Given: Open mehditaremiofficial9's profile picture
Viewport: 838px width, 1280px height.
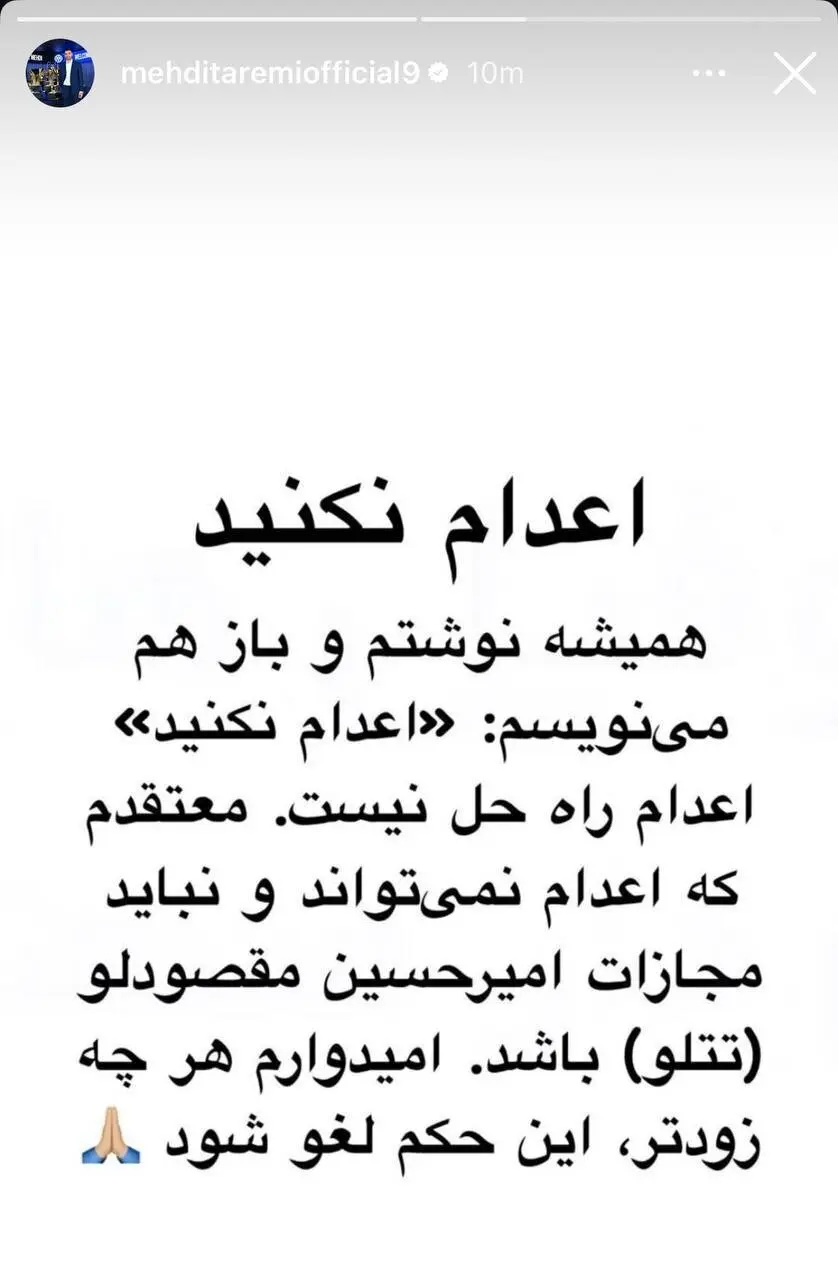Looking at the screenshot, I should pos(60,73).
